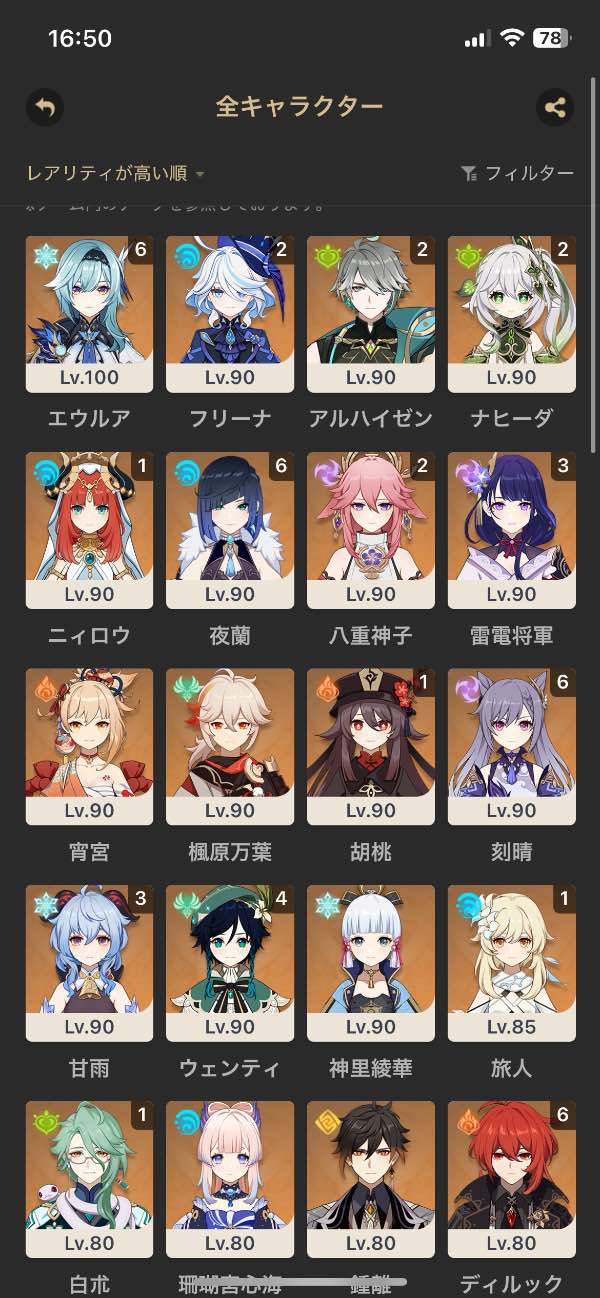Open 八重神子 character card
The height and width of the screenshot is (1298, 600).
click(x=371, y=530)
